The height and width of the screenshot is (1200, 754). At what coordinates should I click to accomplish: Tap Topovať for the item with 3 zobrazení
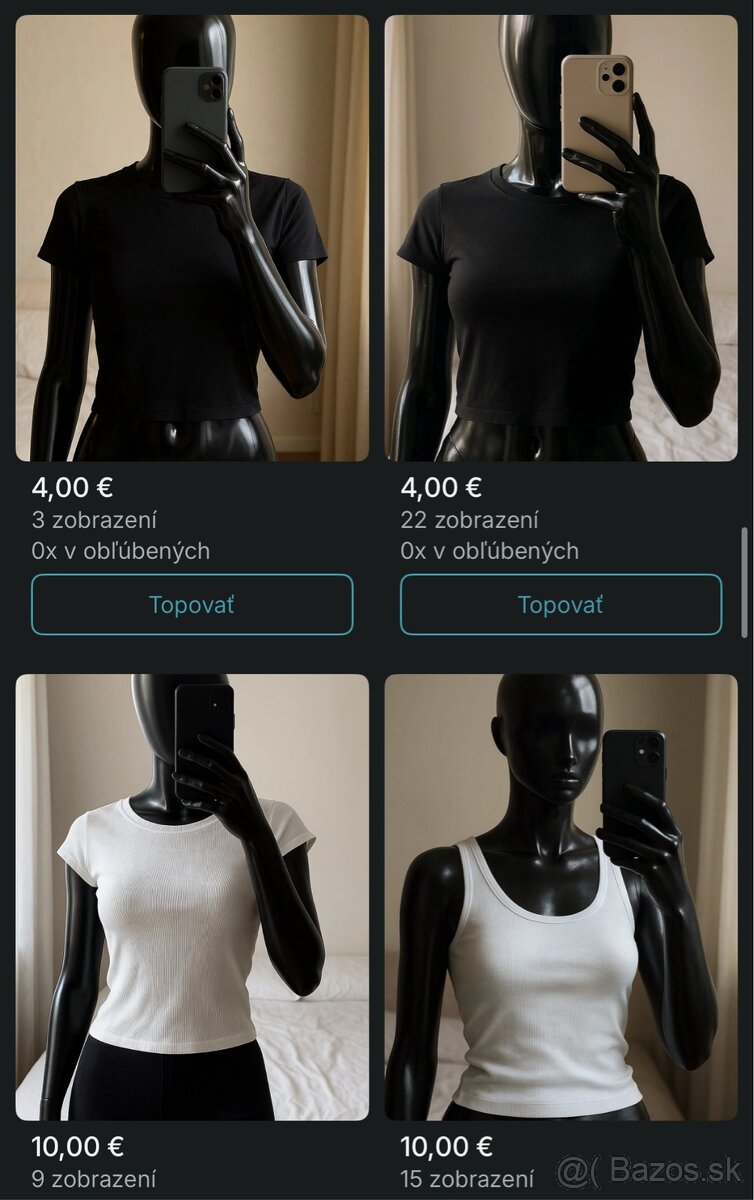(x=192, y=604)
